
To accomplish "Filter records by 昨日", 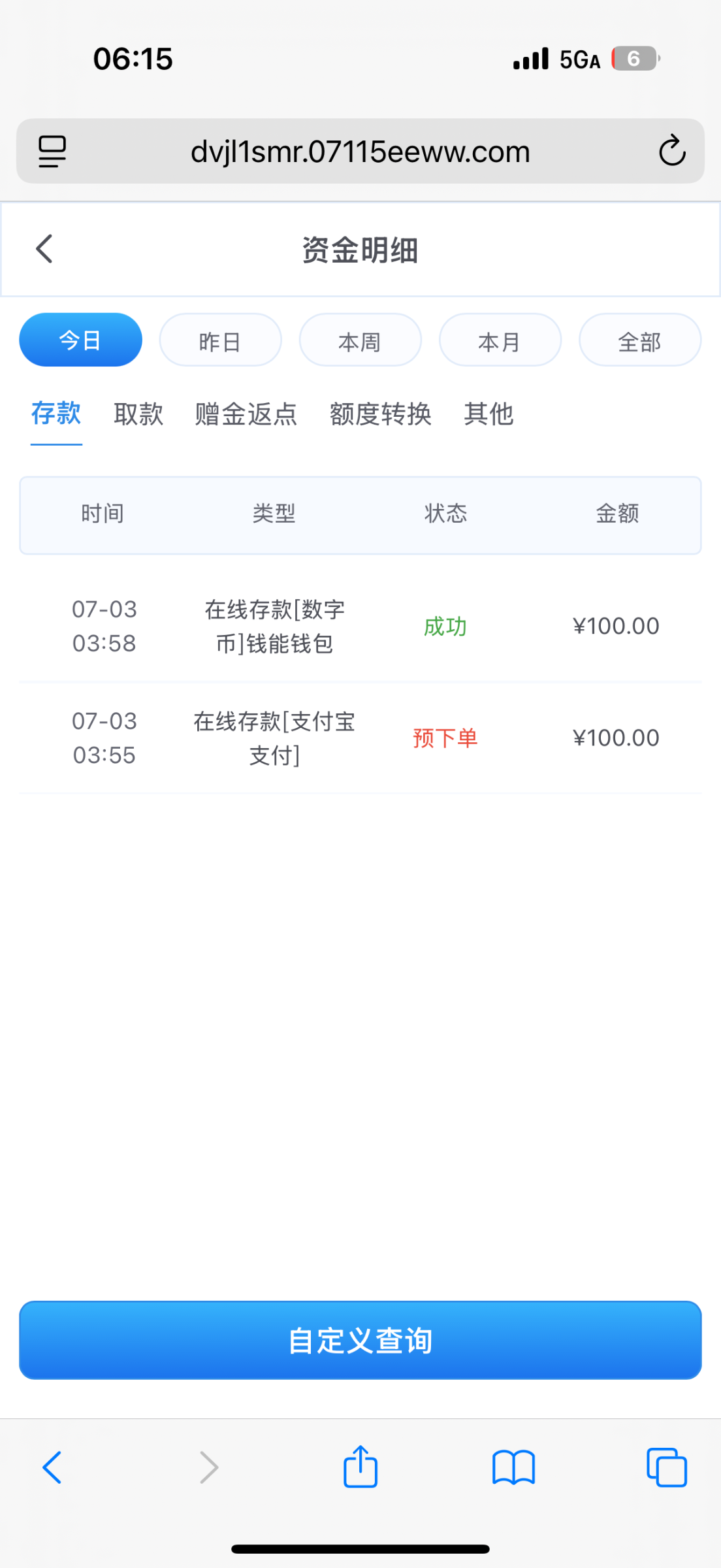I will [220, 340].
